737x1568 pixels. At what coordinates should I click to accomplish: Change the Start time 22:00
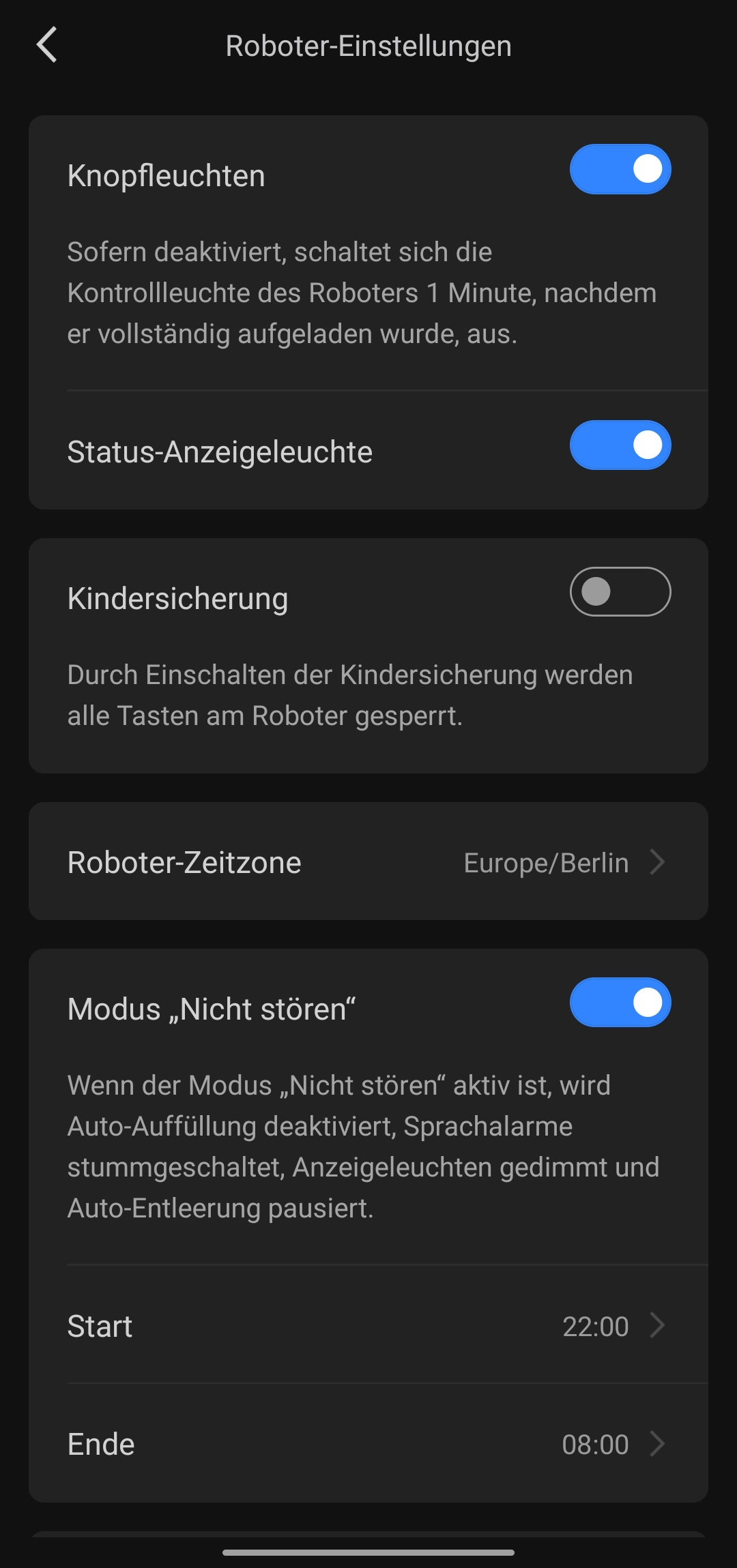pos(369,1326)
